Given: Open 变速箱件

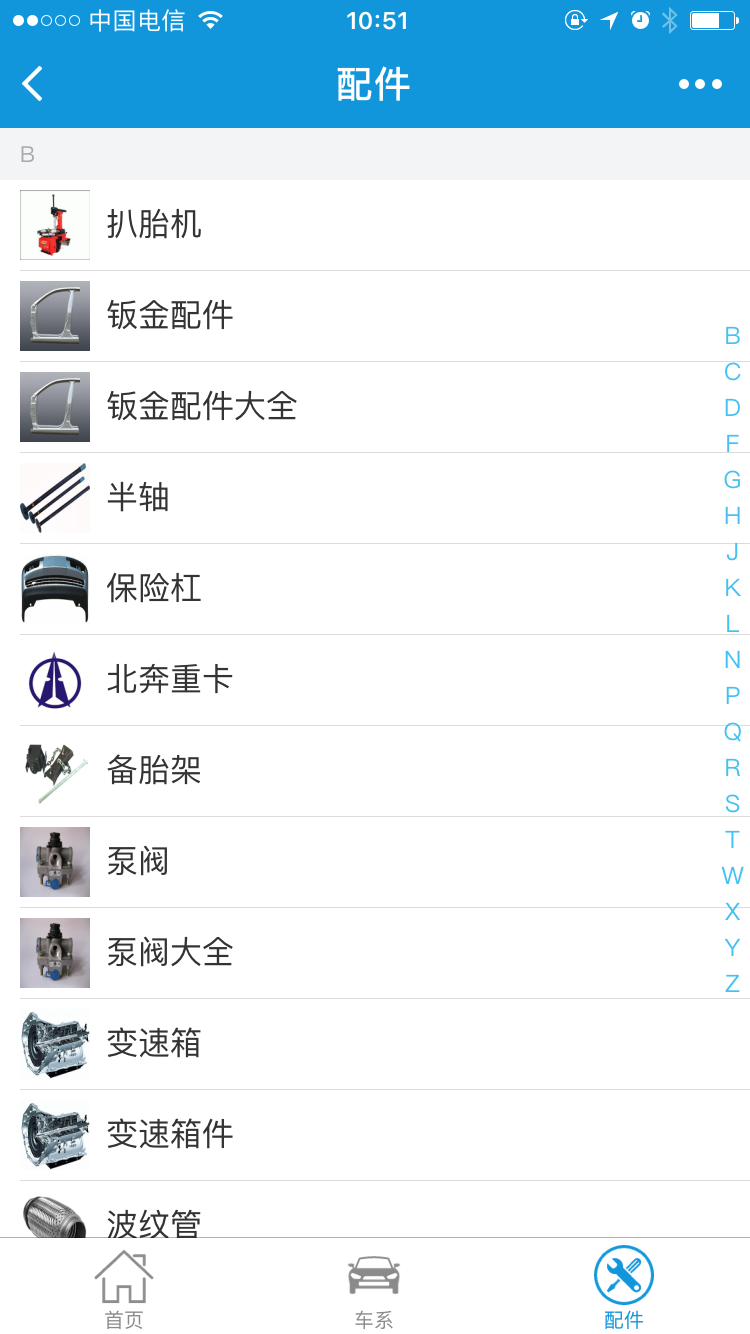Looking at the screenshot, I should pos(375,1135).
